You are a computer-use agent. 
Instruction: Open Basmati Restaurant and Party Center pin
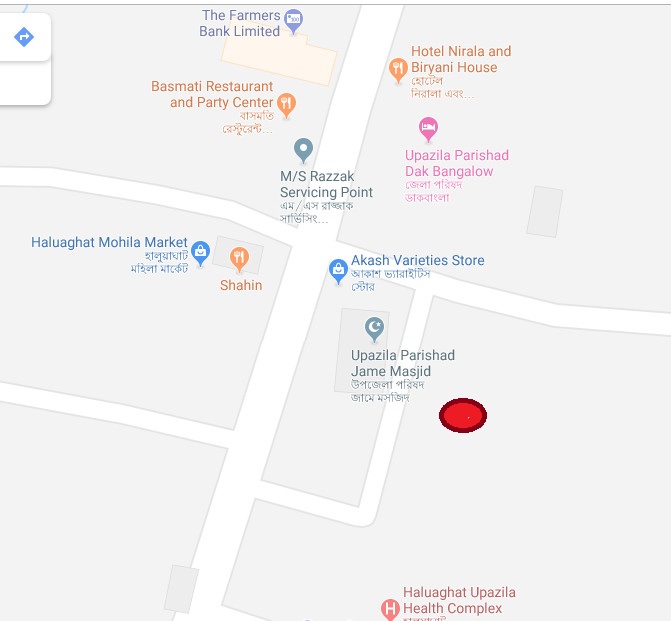coord(287,103)
